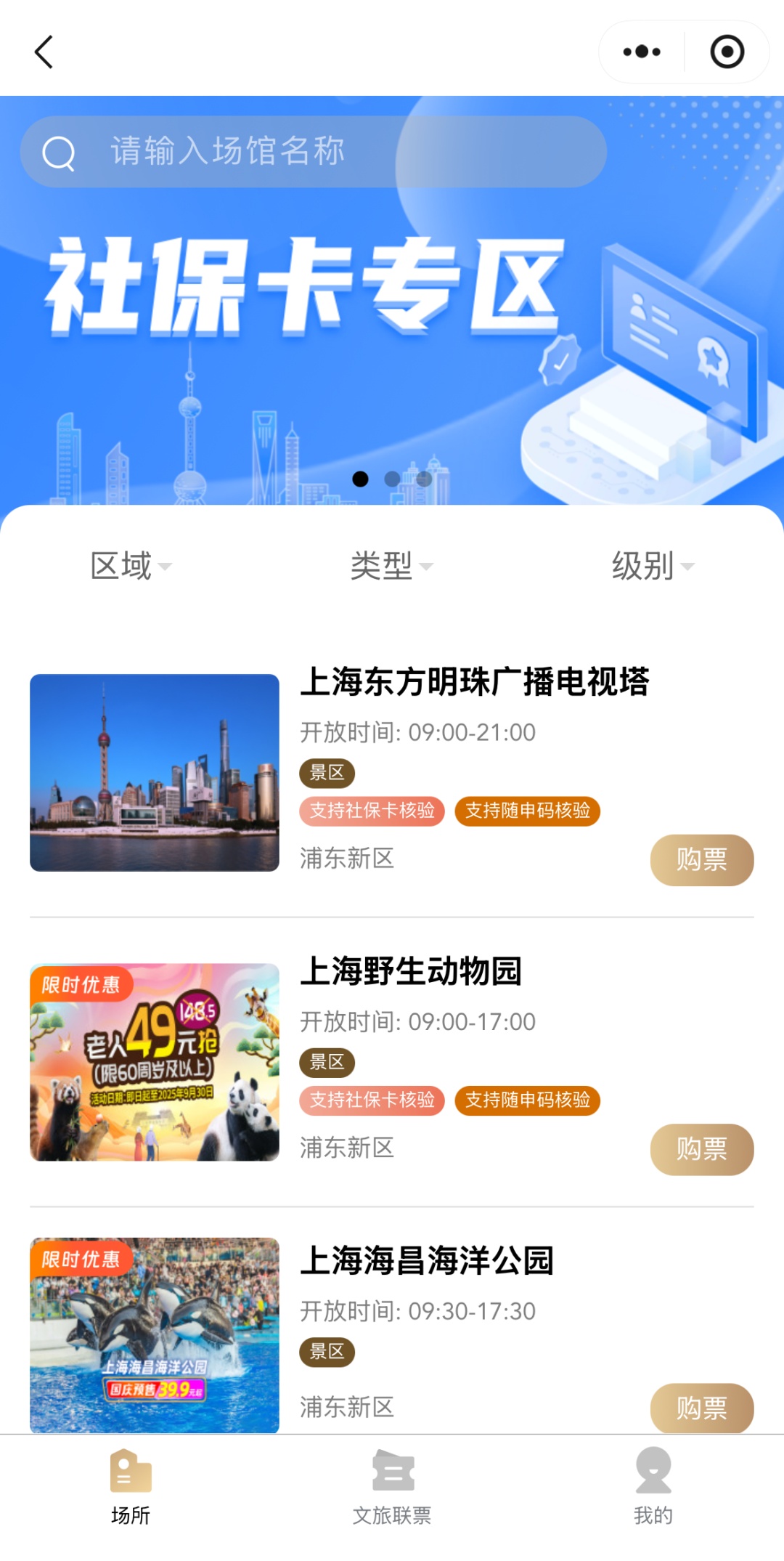Buy tickets for 上海野生动物园

click(701, 1149)
